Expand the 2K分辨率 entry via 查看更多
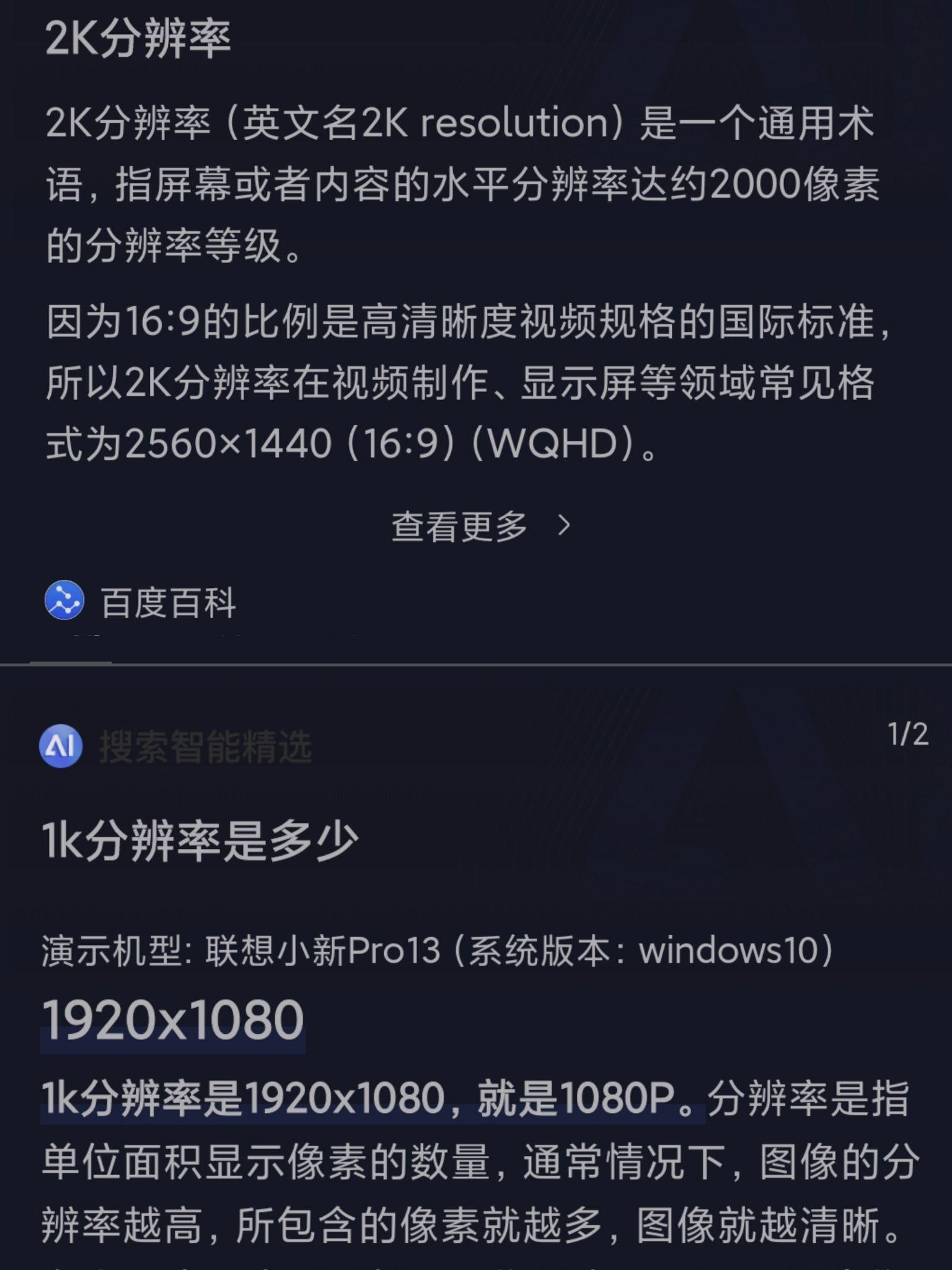Image resolution: width=952 pixels, height=1270 pixels. click(459, 526)
